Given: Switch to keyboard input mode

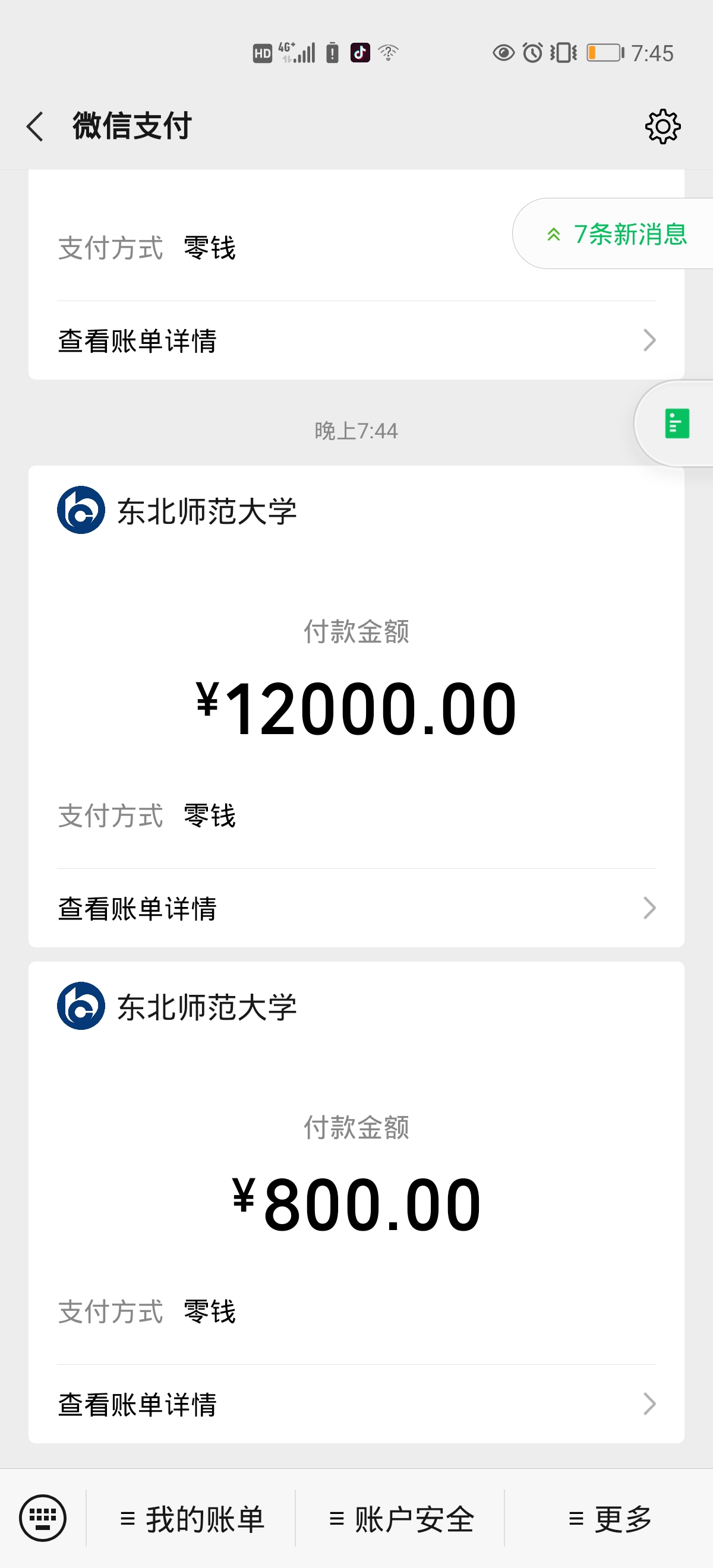Looking at the screenshot, I should [43, 1518].
